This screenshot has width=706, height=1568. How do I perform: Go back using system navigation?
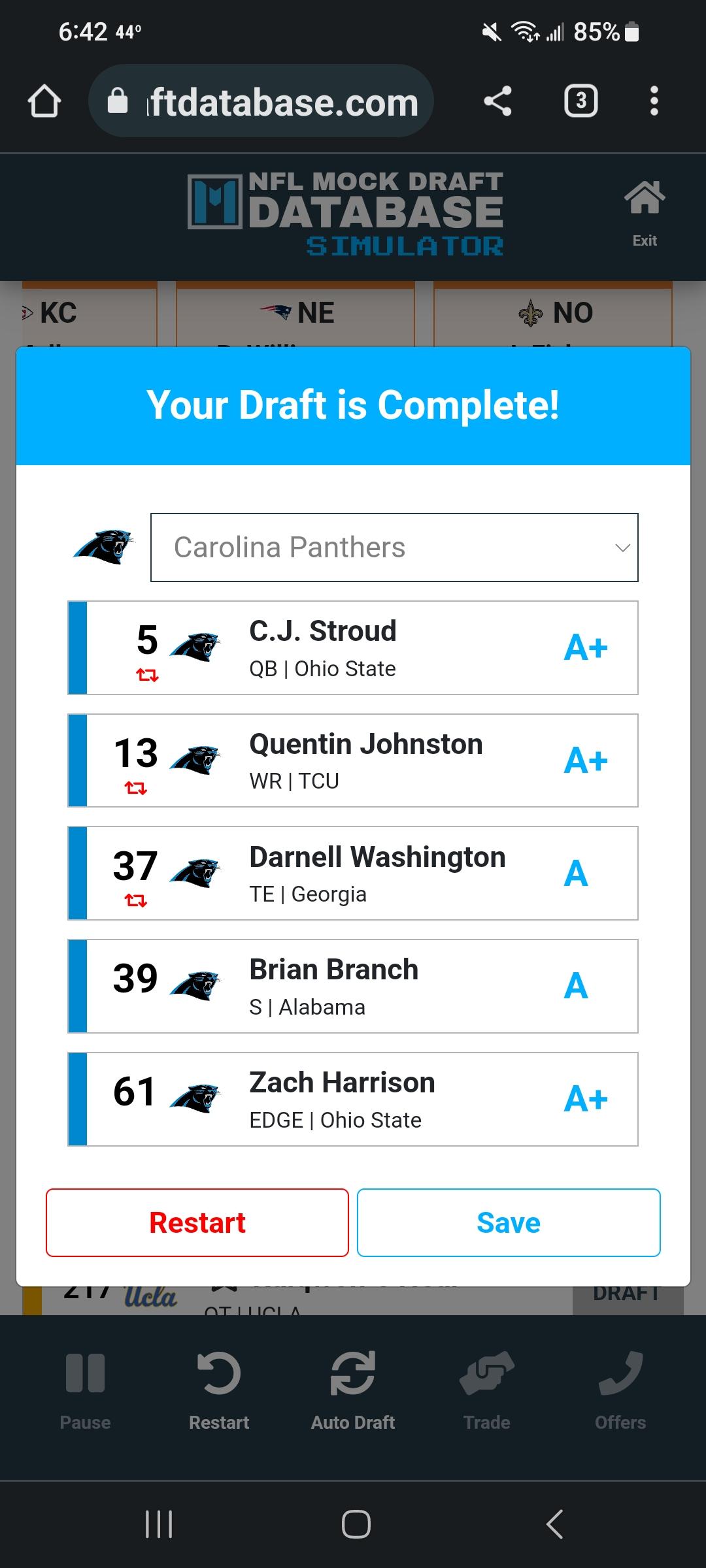pyautogui.click(x=554, y=1524)
